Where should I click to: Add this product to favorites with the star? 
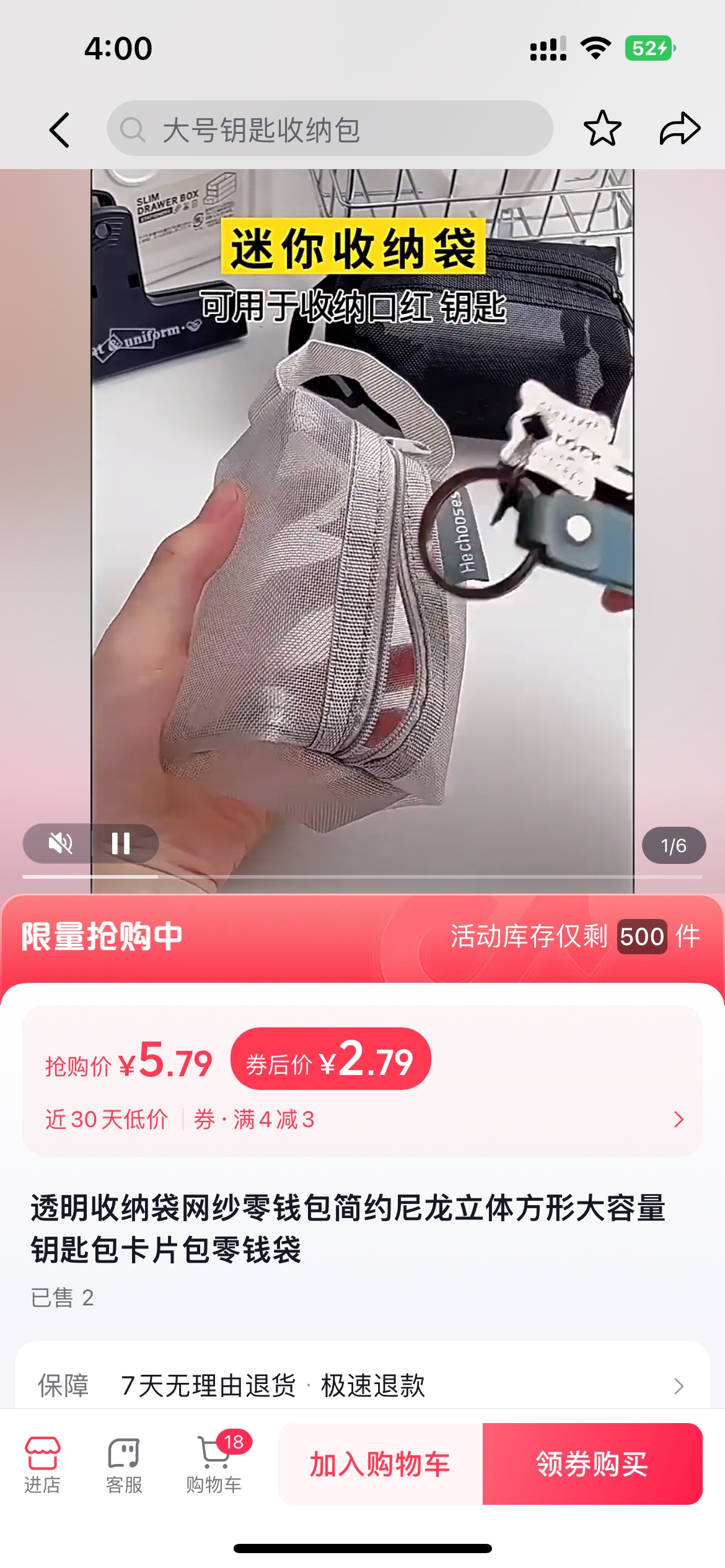pos(602,129)
